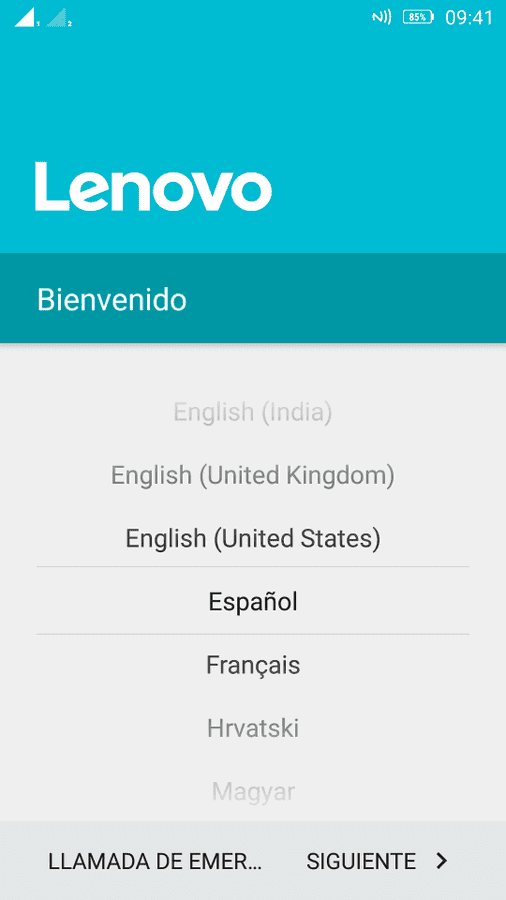Pick Français as the language
Viewport: 506px width, 900px height.
click(x=253, y=666)
